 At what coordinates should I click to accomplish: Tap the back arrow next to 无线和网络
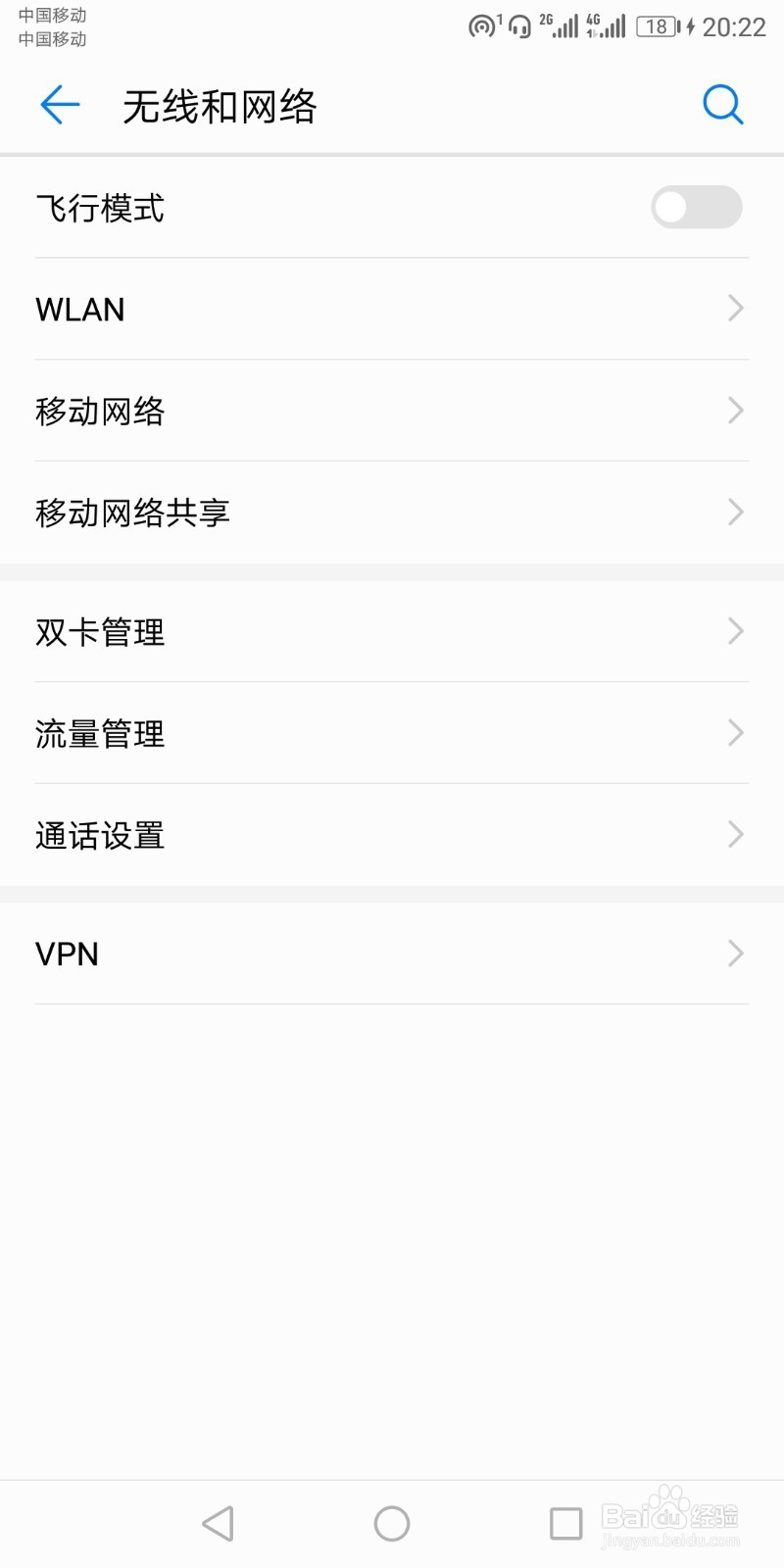(59, 105)
